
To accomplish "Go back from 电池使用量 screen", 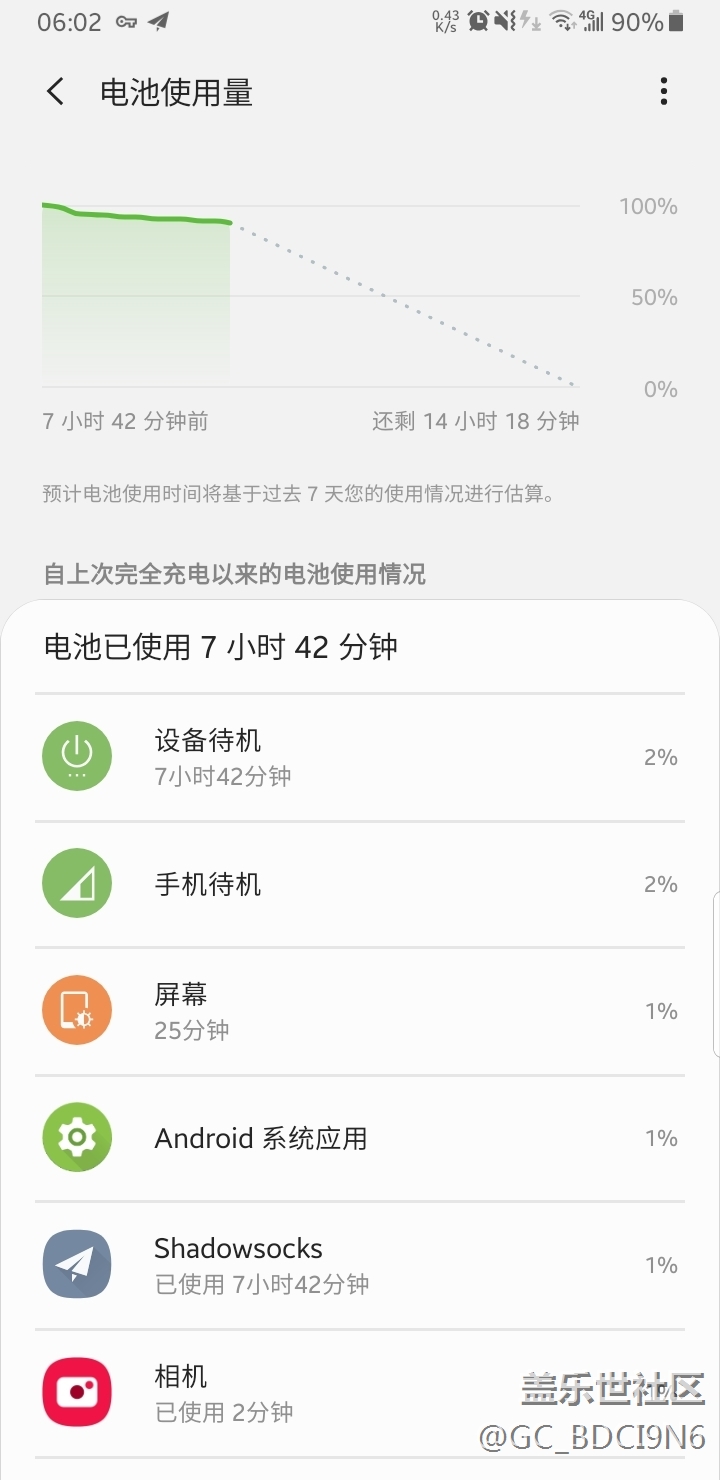I will (x=55, y=93).
